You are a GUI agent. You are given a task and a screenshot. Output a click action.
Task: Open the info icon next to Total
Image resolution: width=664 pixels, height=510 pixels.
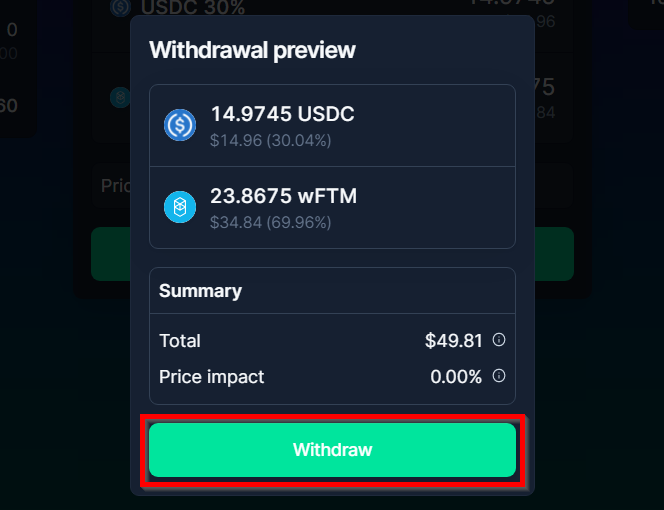(x=499, y=340)
